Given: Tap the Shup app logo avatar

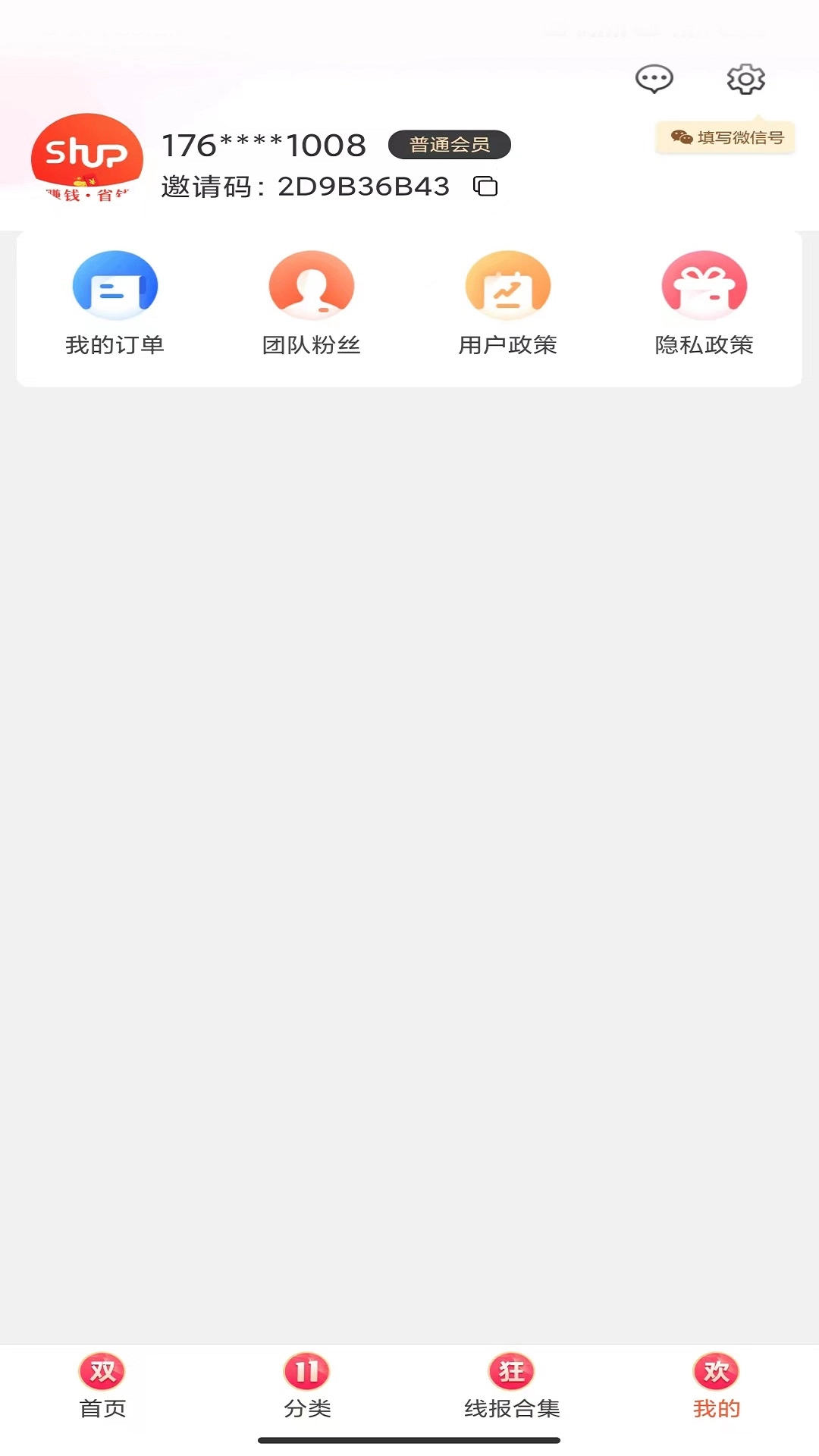Looking at the screenshot, I should point(86,158).
